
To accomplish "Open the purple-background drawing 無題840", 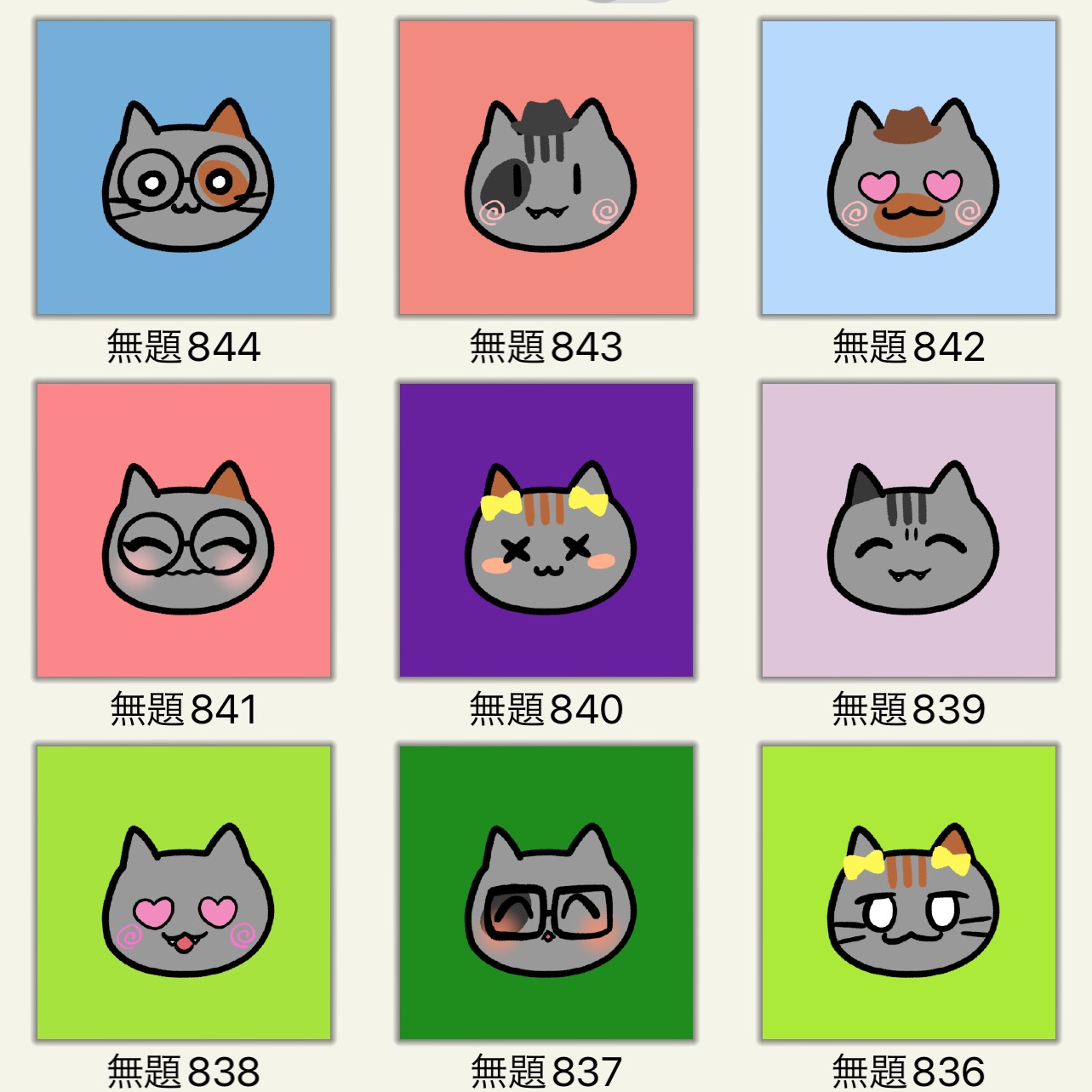I will click(546, 530).
